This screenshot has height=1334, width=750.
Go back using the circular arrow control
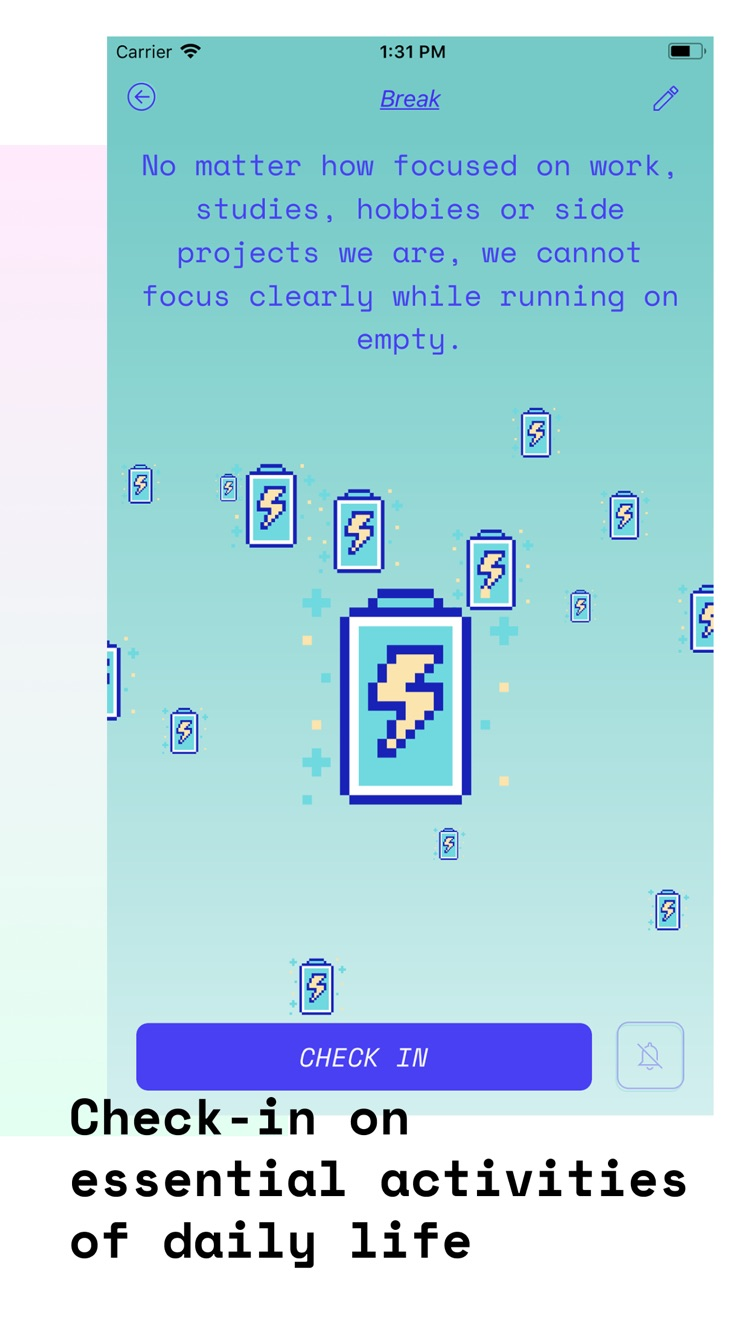pyautogui.click(x=141, y=98)
